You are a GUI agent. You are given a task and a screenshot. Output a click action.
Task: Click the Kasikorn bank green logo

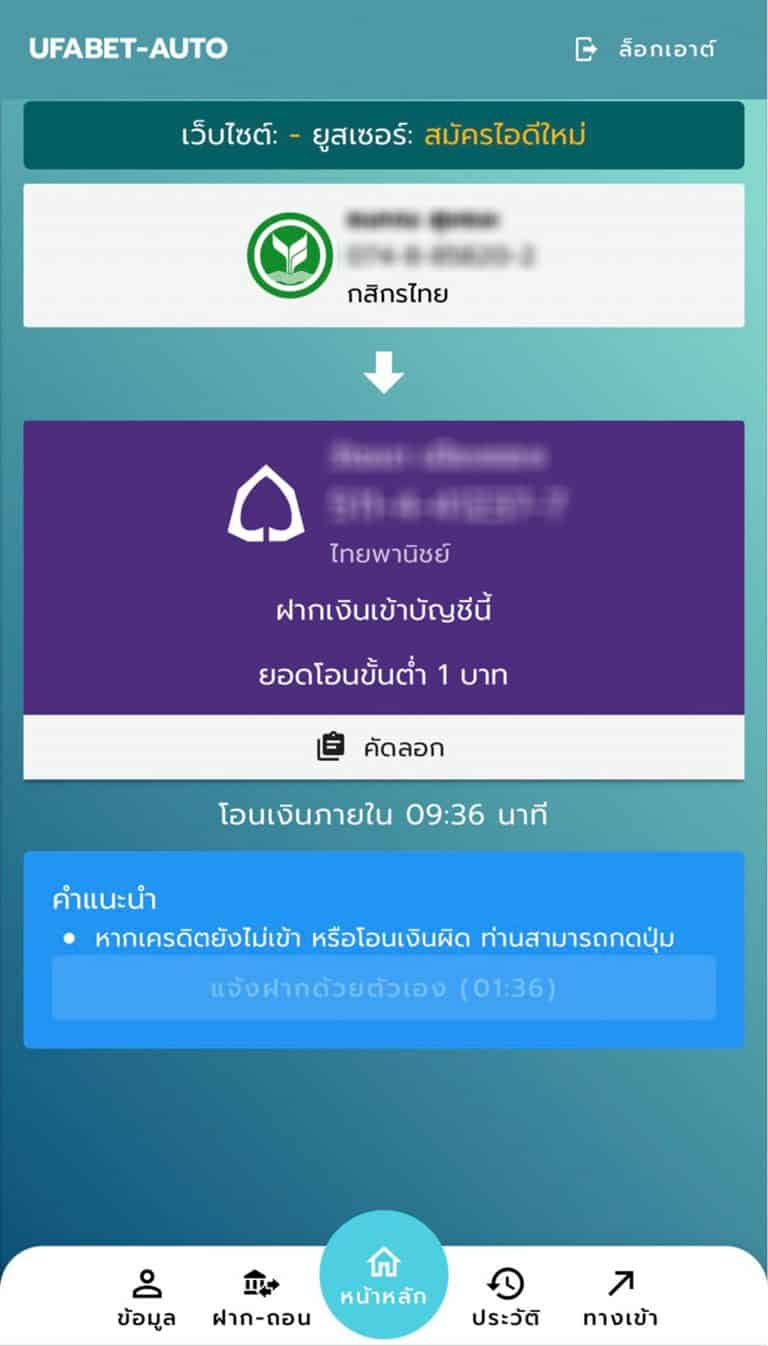(x=288, y=257)
